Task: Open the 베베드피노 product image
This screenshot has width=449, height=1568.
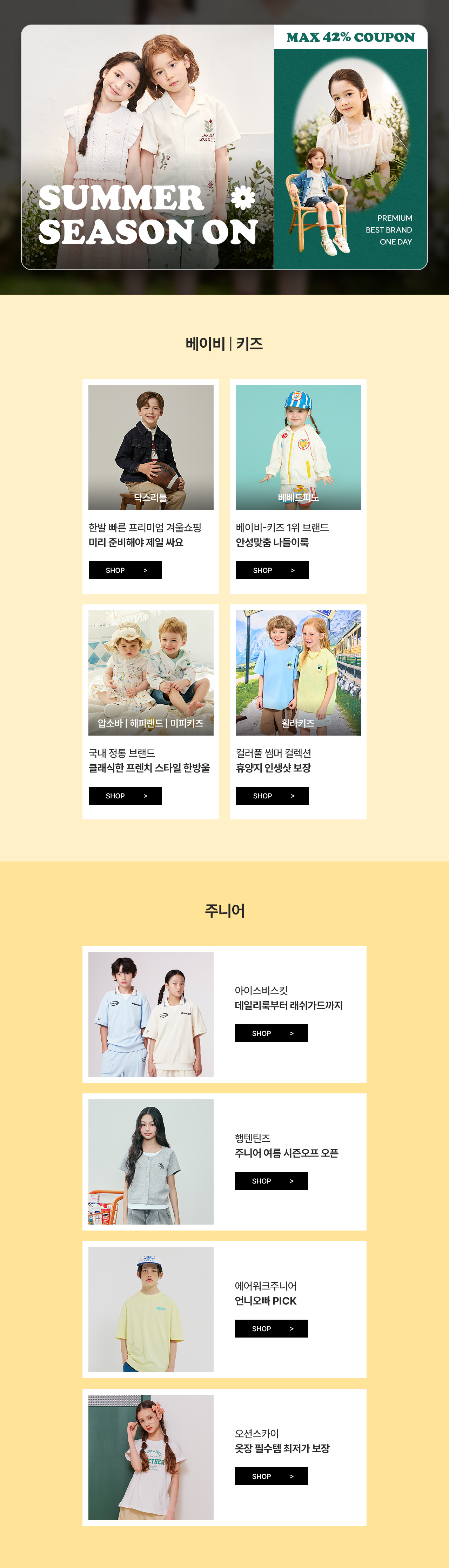Action: click(298, 447)
